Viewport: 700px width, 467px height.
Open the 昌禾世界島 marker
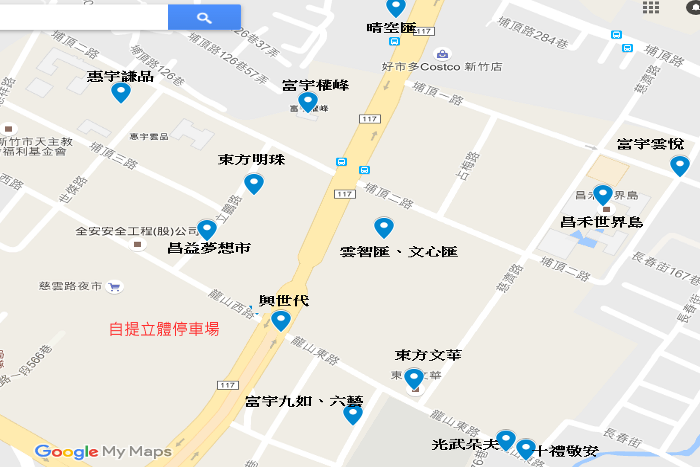click(602, 194)
